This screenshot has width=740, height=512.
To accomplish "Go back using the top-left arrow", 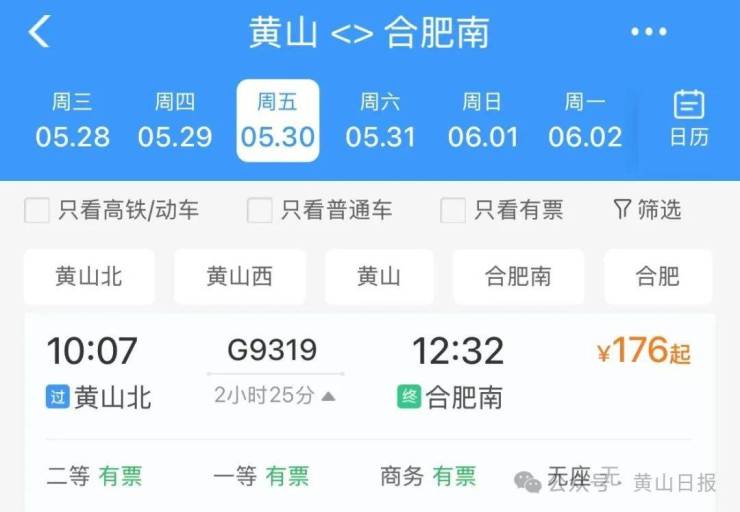I will click(39, 32).
